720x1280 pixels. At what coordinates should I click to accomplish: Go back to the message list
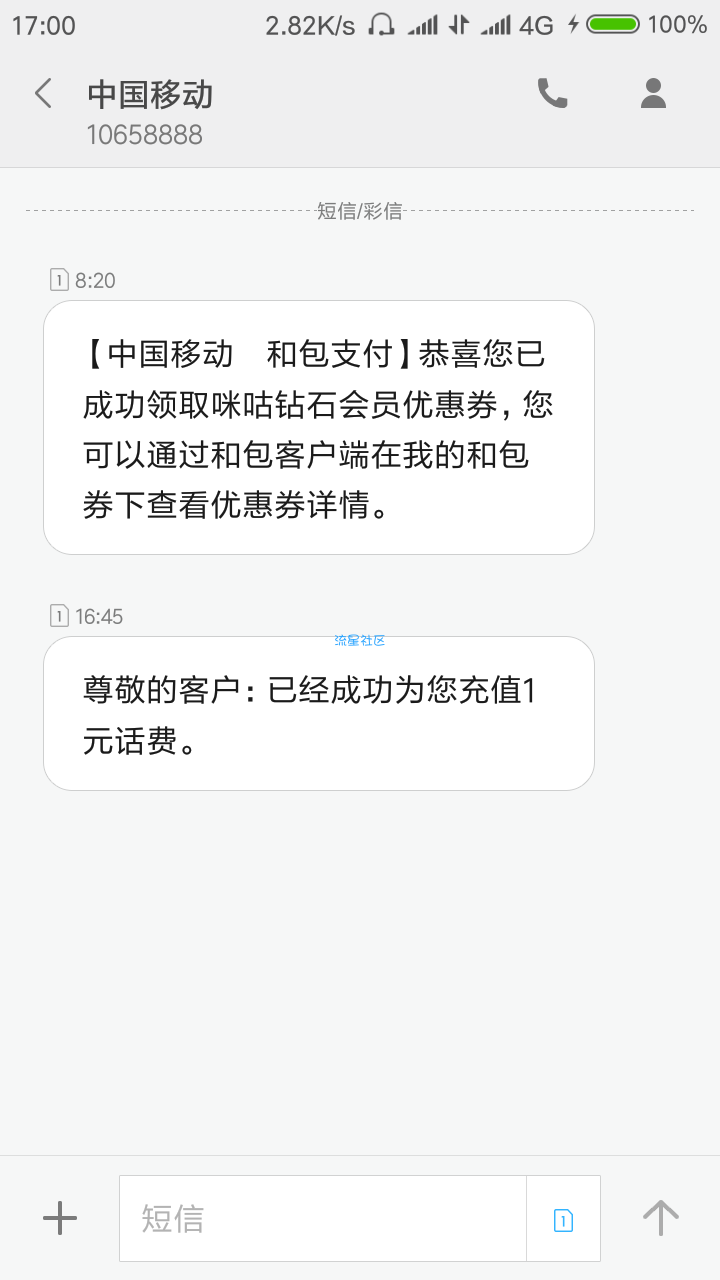tap(43, 94)
